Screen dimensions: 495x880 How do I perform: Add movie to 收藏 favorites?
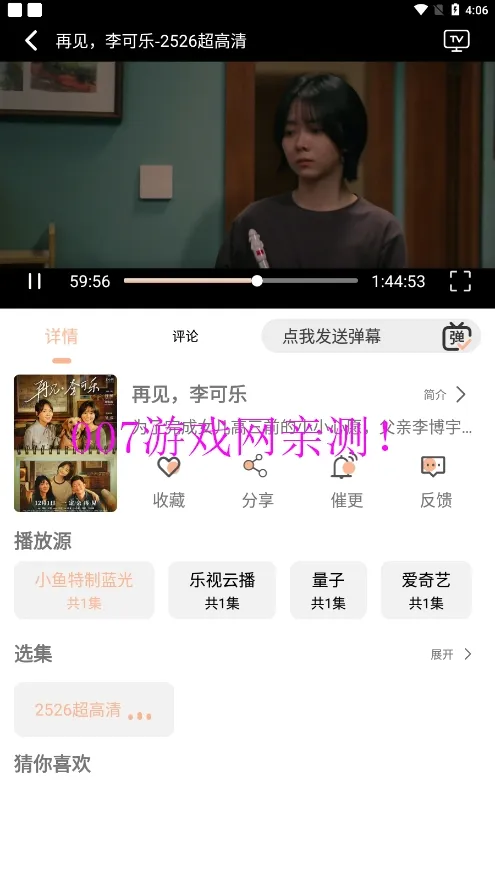(x=169, y=482)
